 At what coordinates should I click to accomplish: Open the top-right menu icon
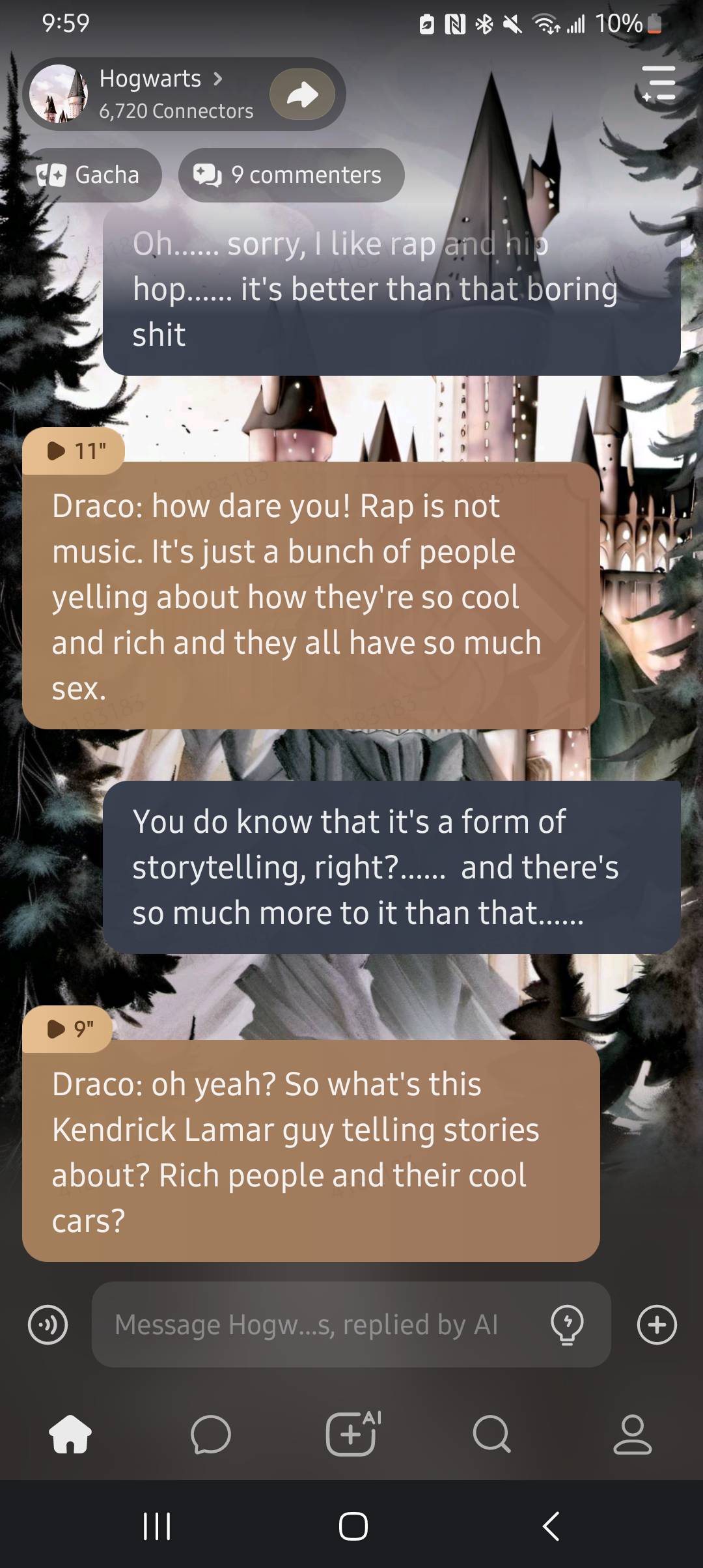tap(659, 84)
